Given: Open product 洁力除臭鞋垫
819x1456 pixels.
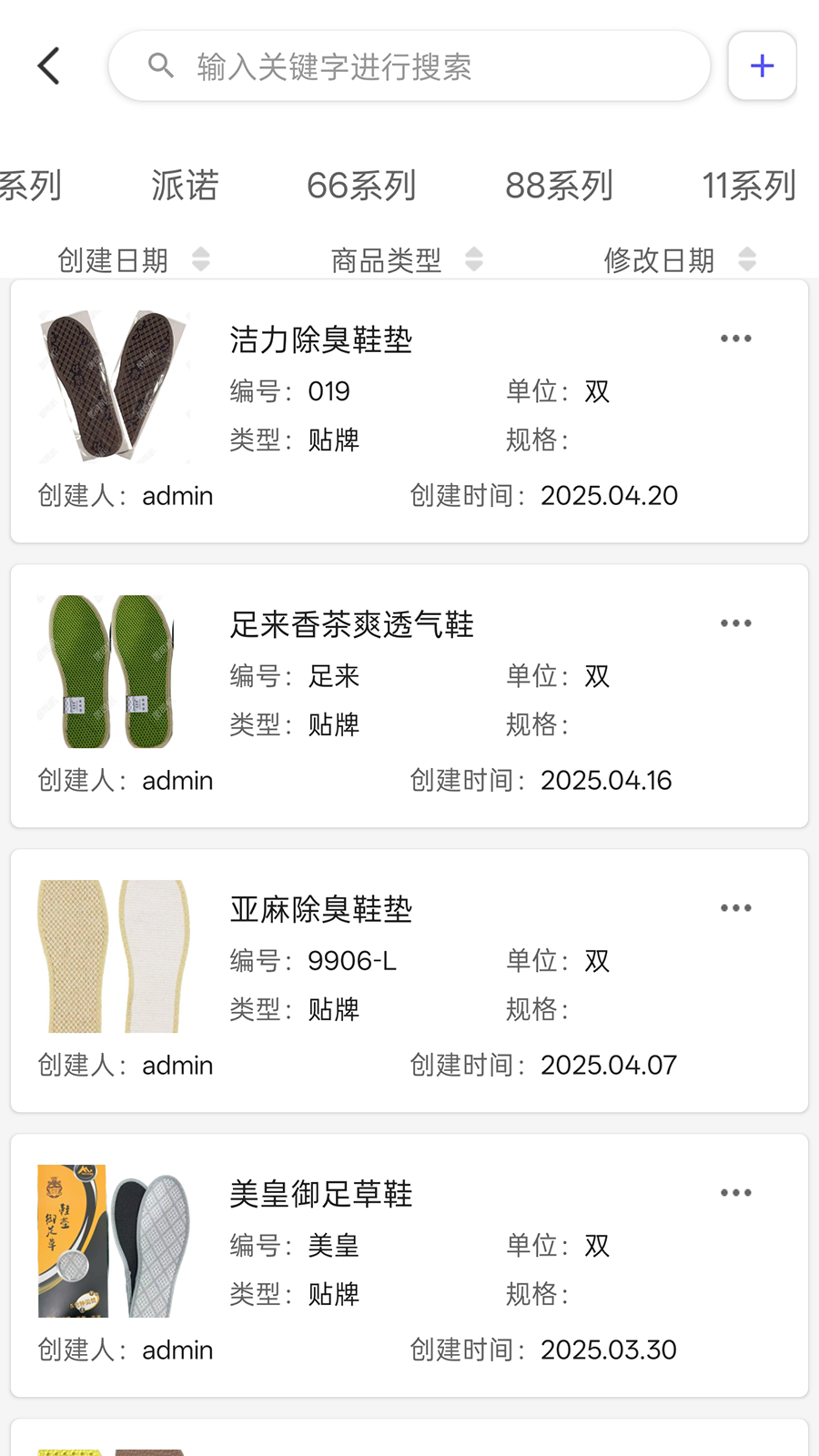Looking at the screenshot, I should pos(322,339).
